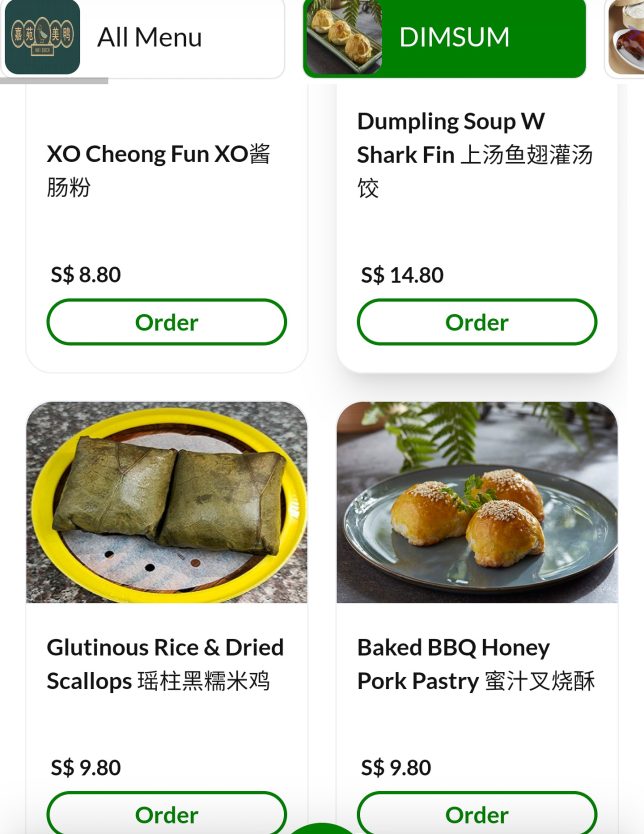View Baked BBQ Honey Pork Pastry details
This screenshot has height=834, width=644.
coord(476,503)
